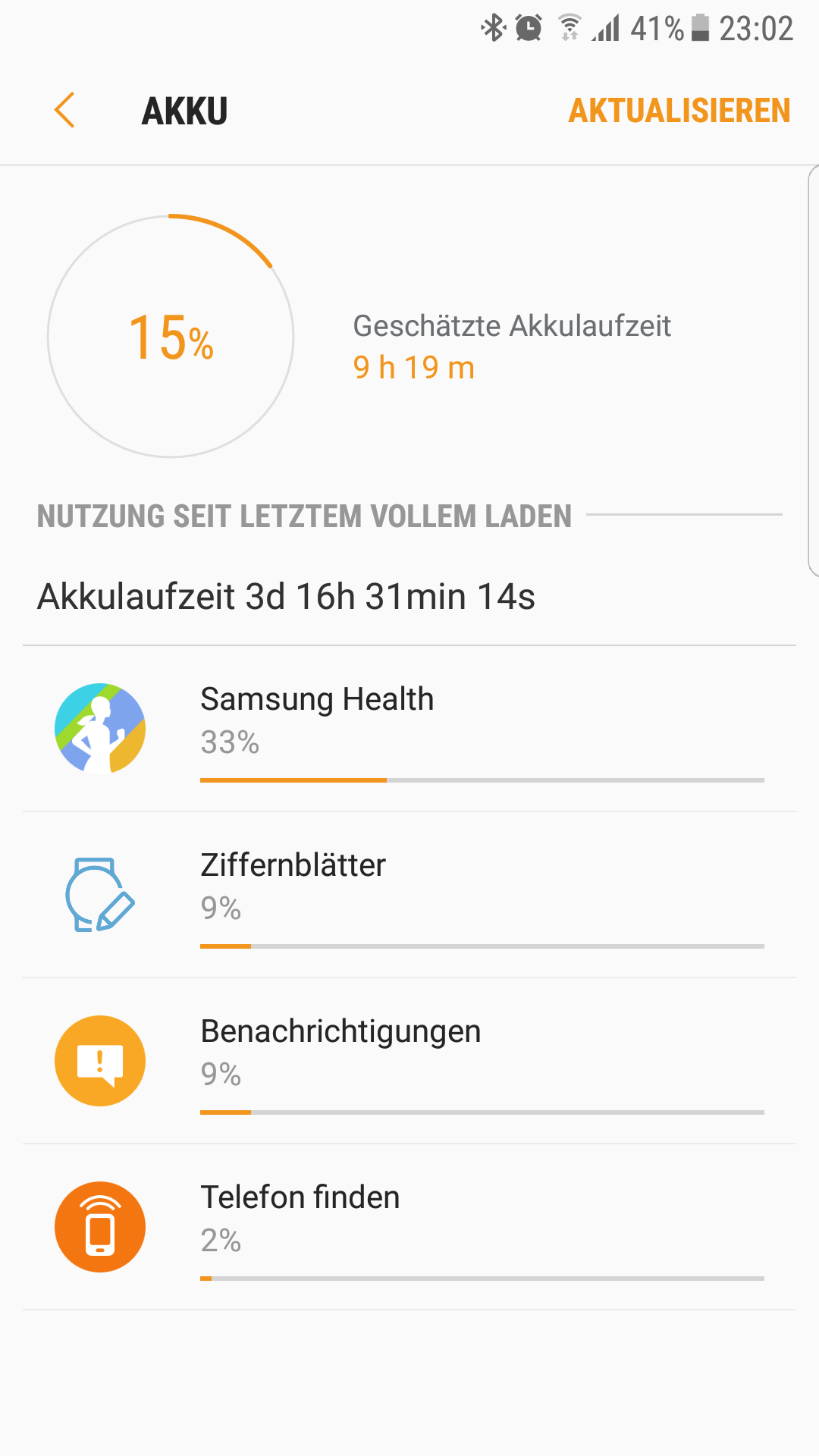View Benachrichtigungen battery usage details
Screen dimensions: 819x1456
tap(409, 1061)
